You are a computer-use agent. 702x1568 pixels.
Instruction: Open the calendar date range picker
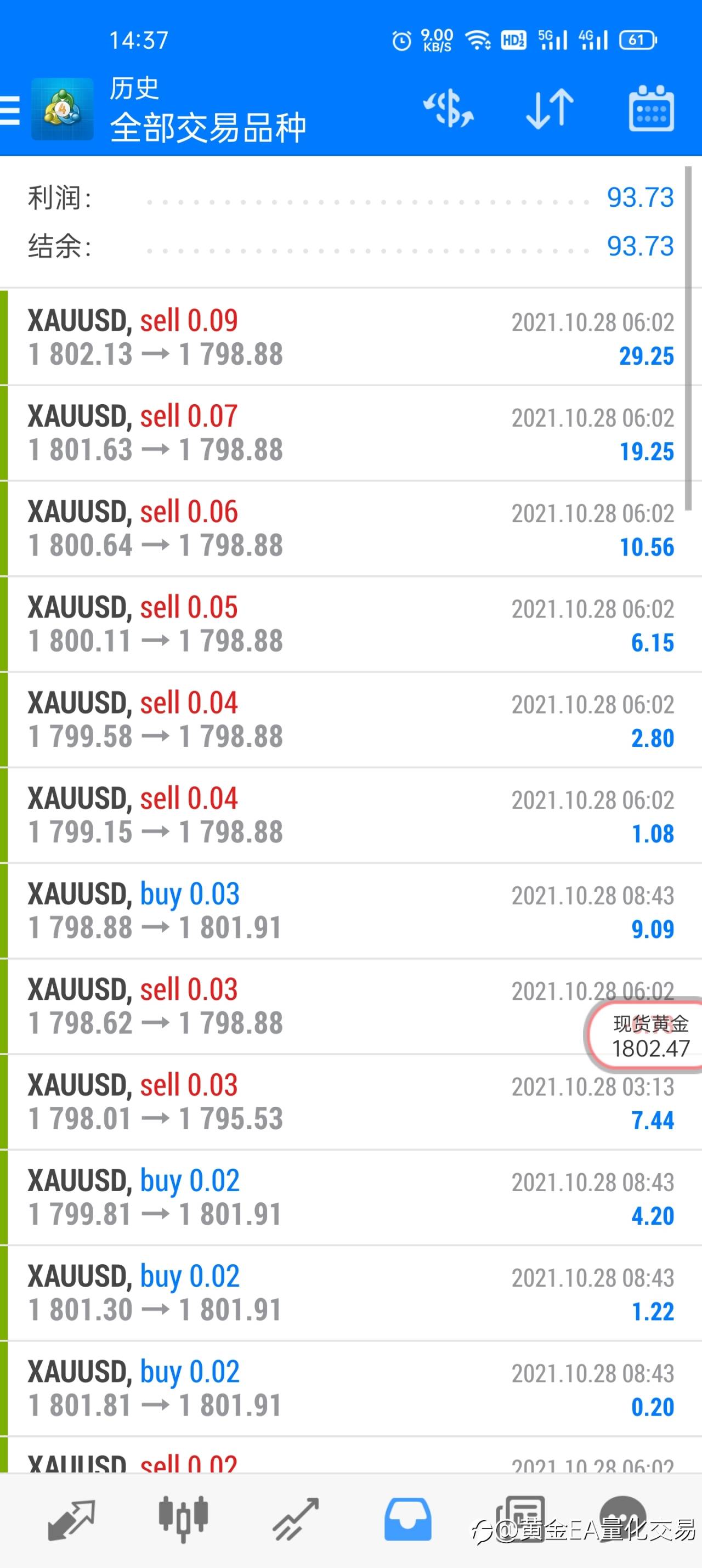[x=651, y=109]
